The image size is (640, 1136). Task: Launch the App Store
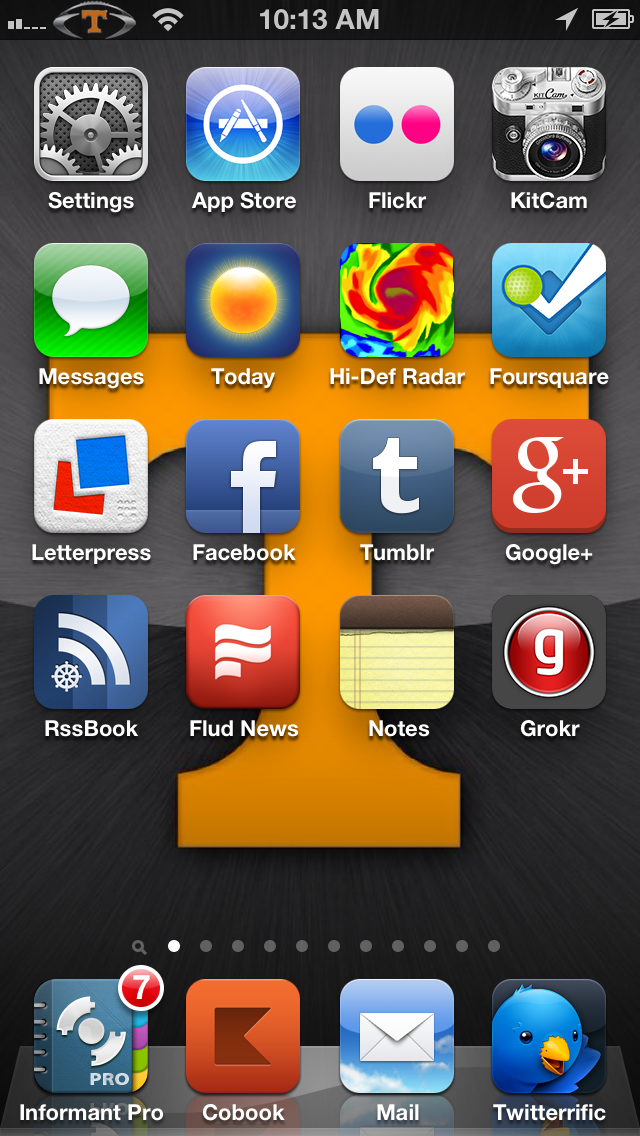pyautogui.click(x=243, y=124)
